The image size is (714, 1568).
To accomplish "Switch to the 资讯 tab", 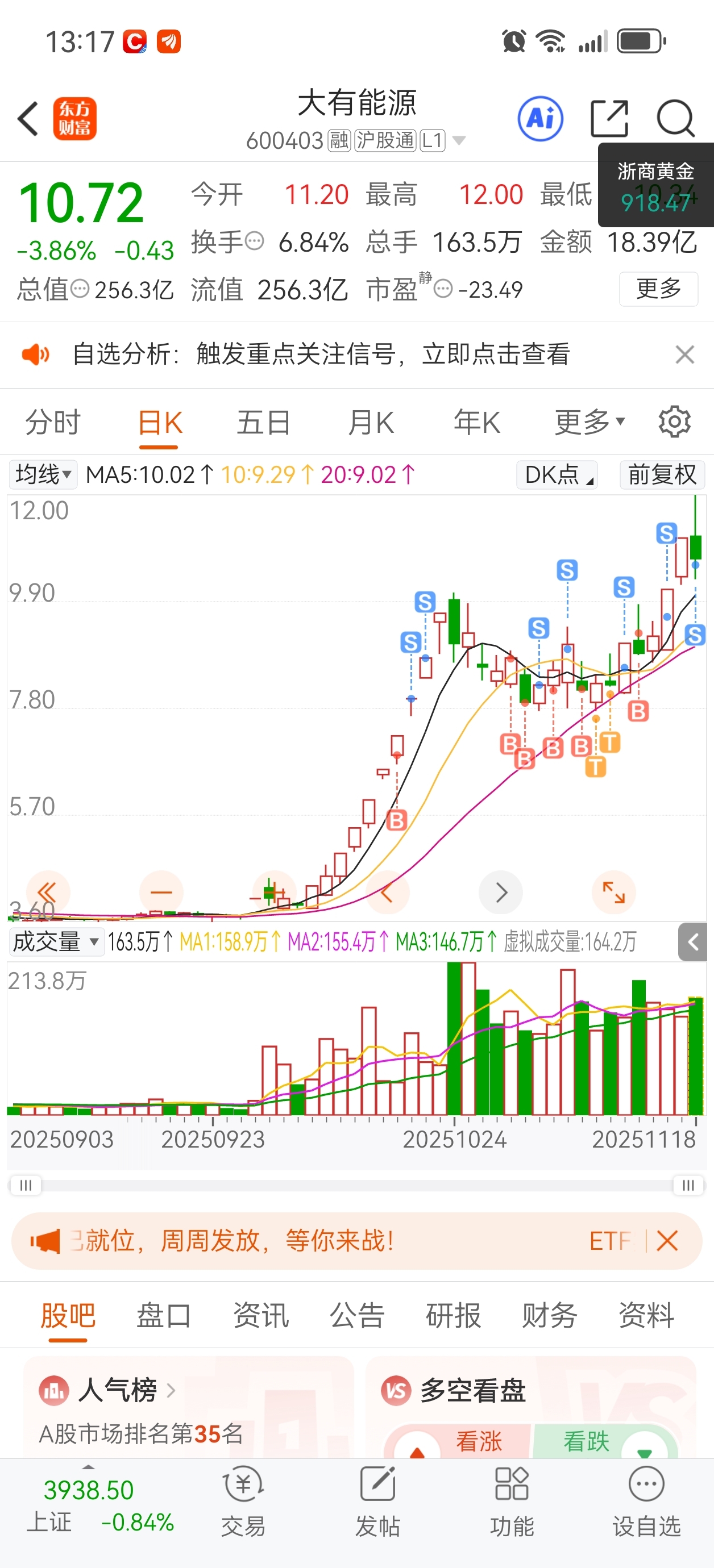I will point(260,1315).
